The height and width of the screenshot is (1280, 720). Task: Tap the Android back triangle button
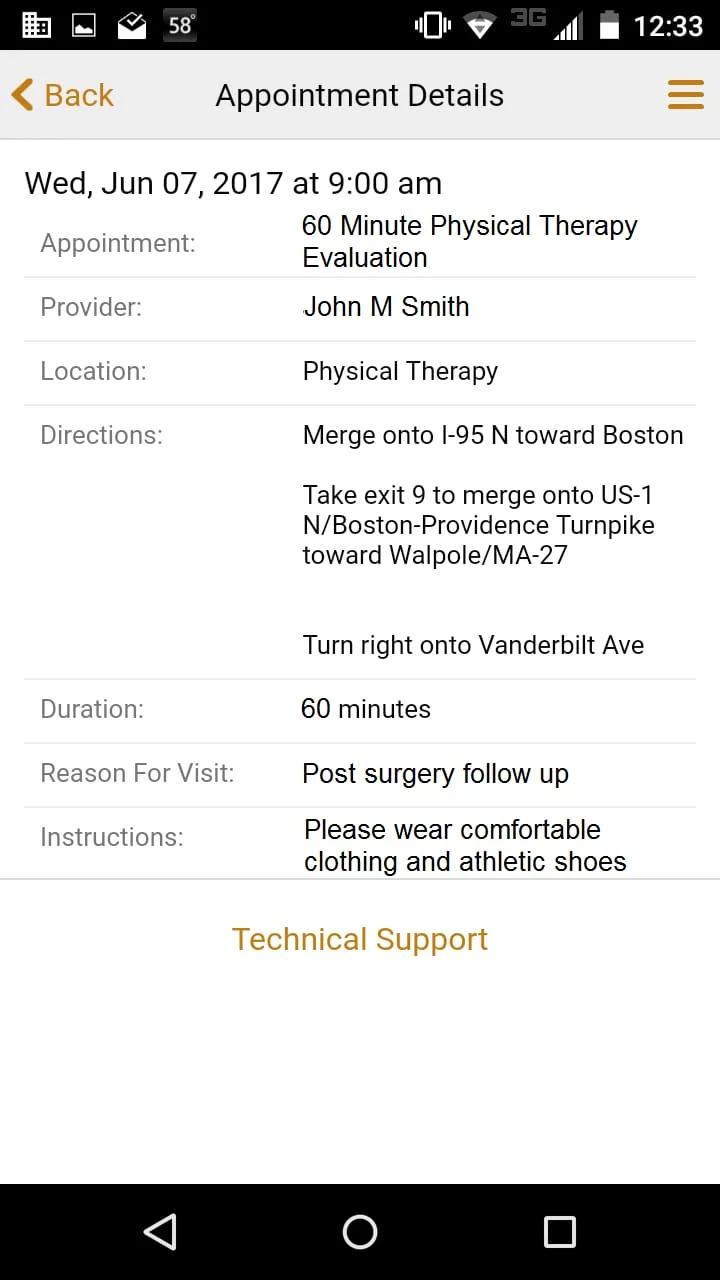click(160, 1231)
